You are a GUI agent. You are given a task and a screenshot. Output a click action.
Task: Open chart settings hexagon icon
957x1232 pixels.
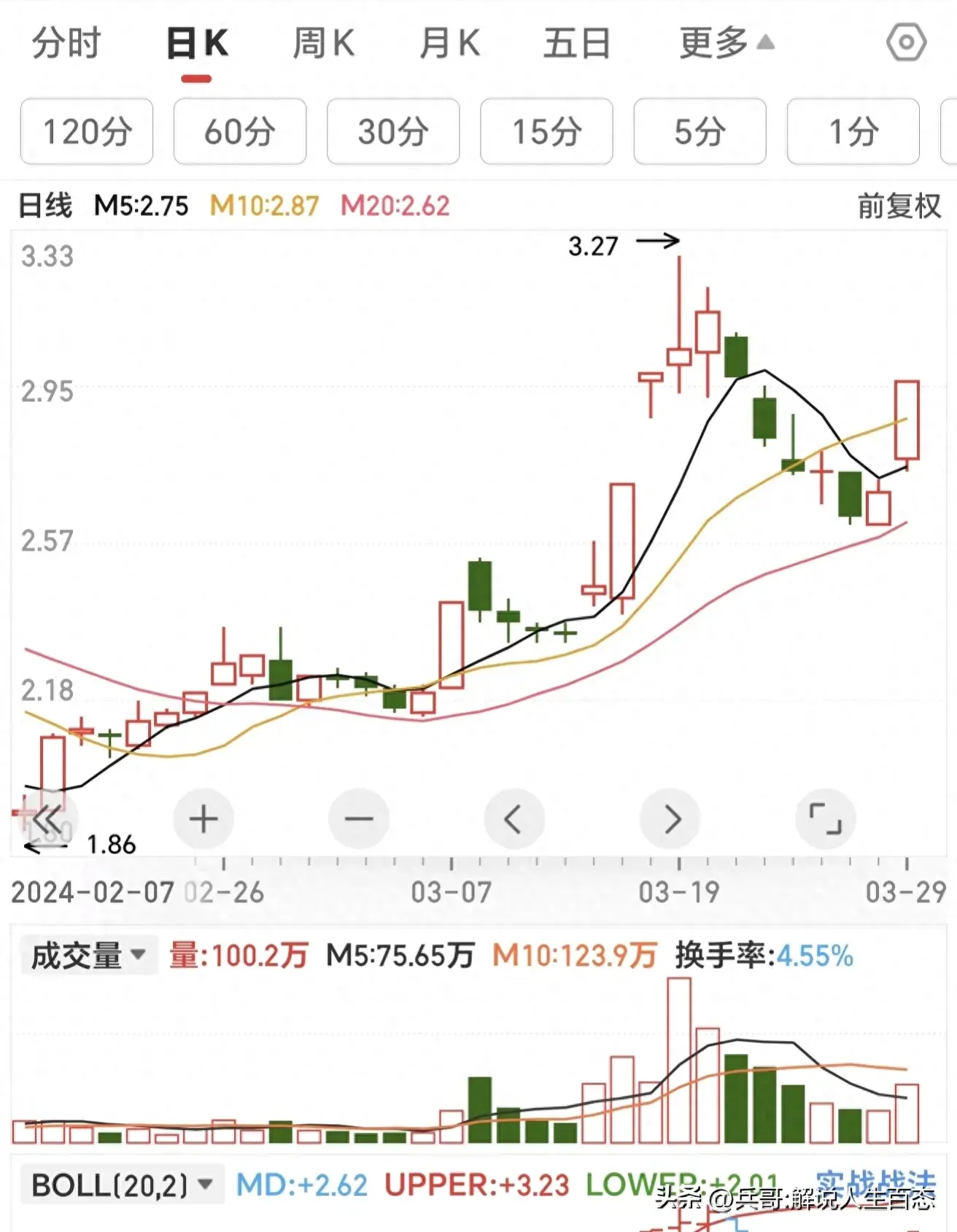(x=906, y=42)
